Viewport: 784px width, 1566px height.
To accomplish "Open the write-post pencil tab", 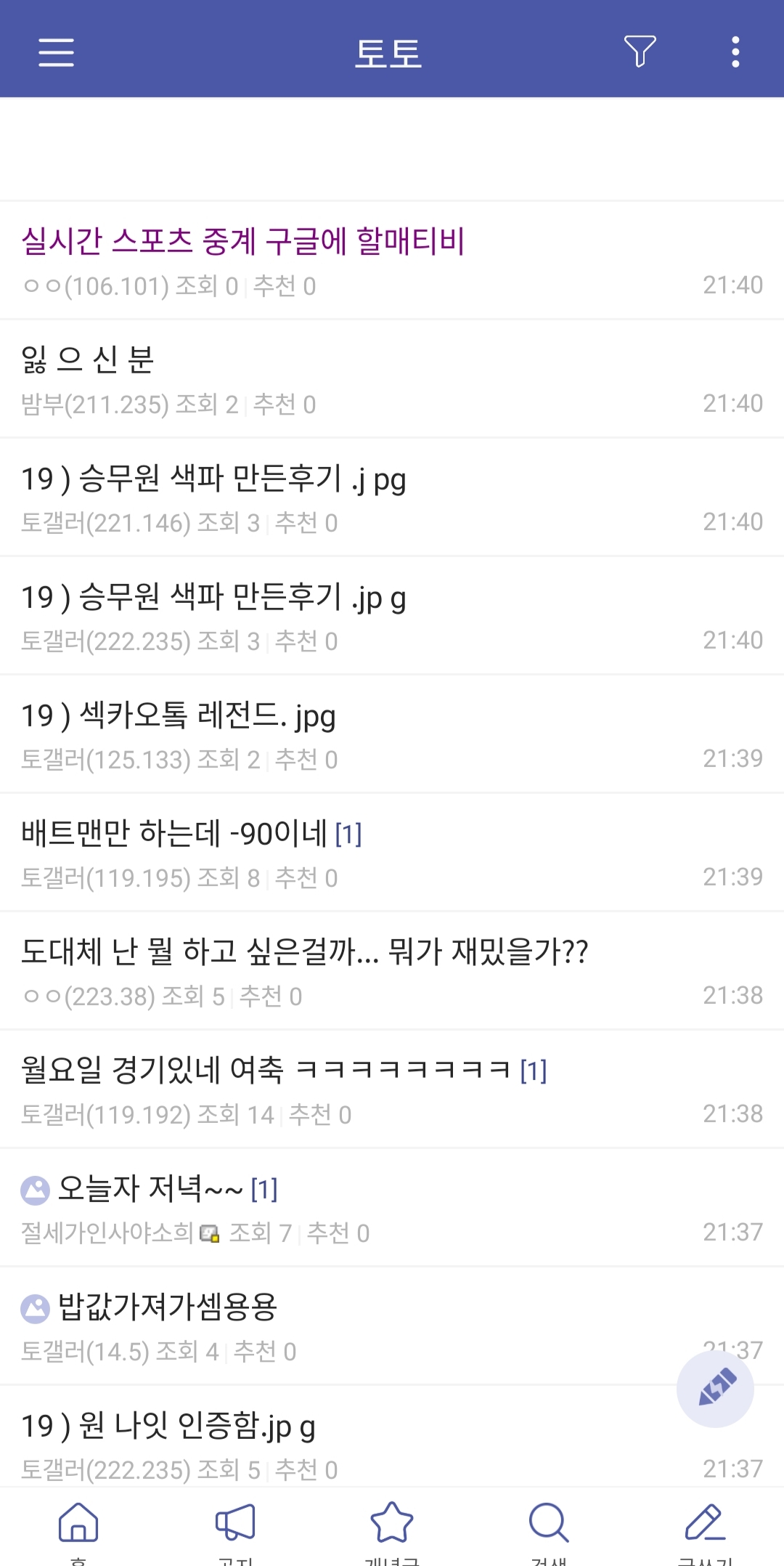I will point(705,1524).
